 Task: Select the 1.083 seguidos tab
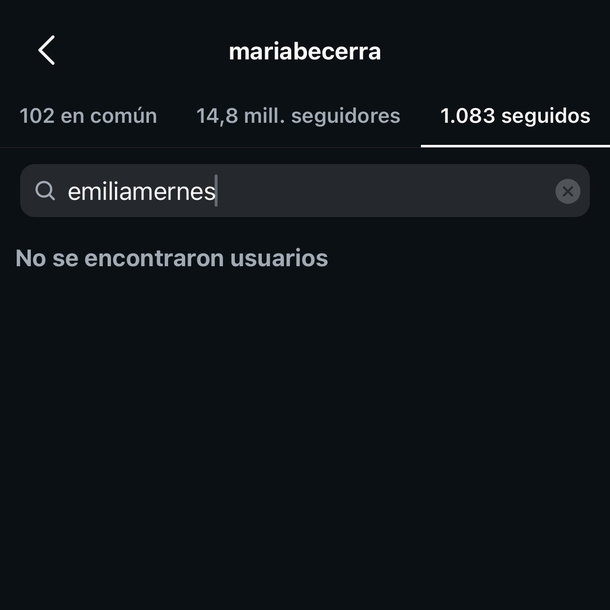coord(515,116)
